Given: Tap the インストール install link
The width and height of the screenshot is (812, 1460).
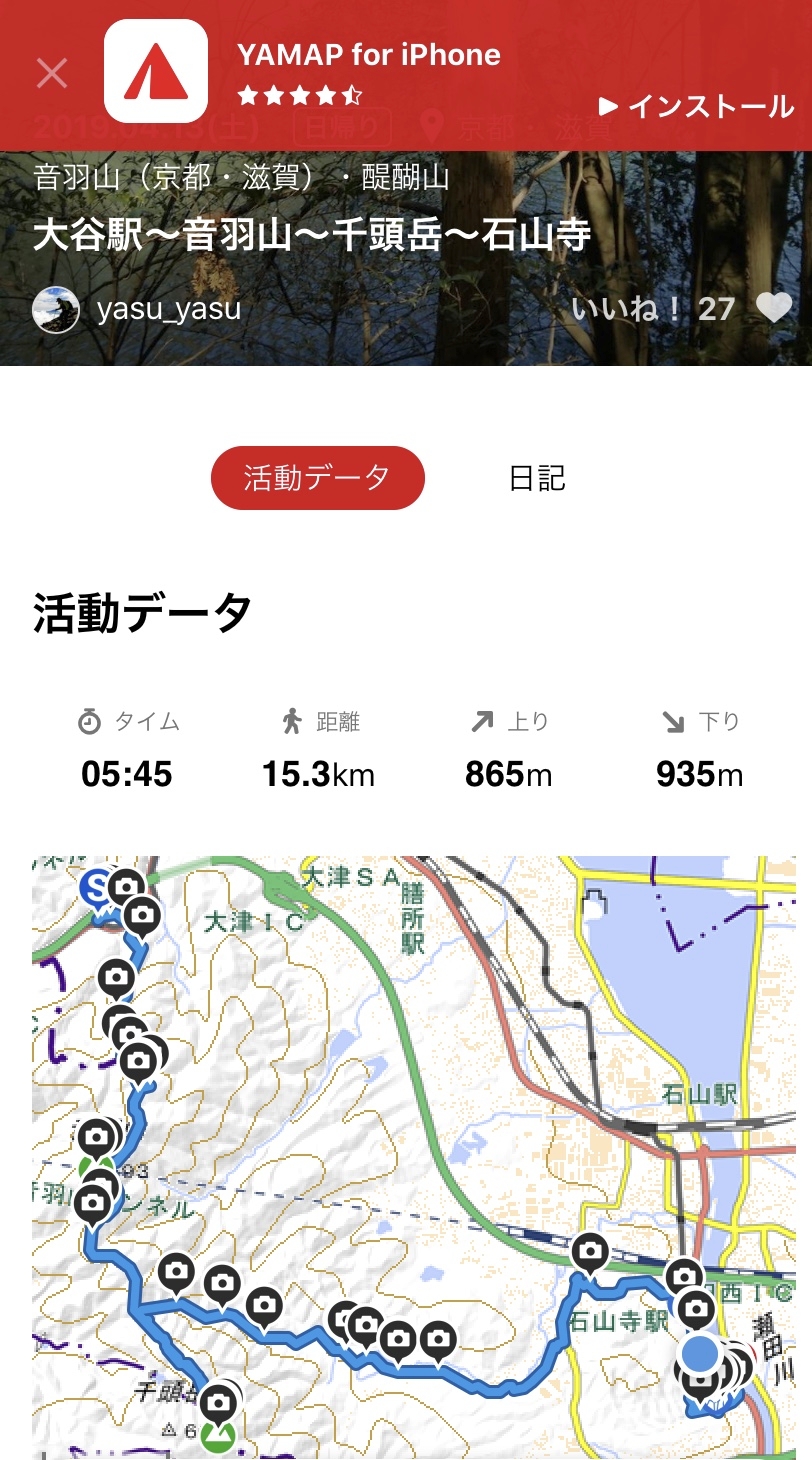Looking at the screenshot, I should point(696,106).
